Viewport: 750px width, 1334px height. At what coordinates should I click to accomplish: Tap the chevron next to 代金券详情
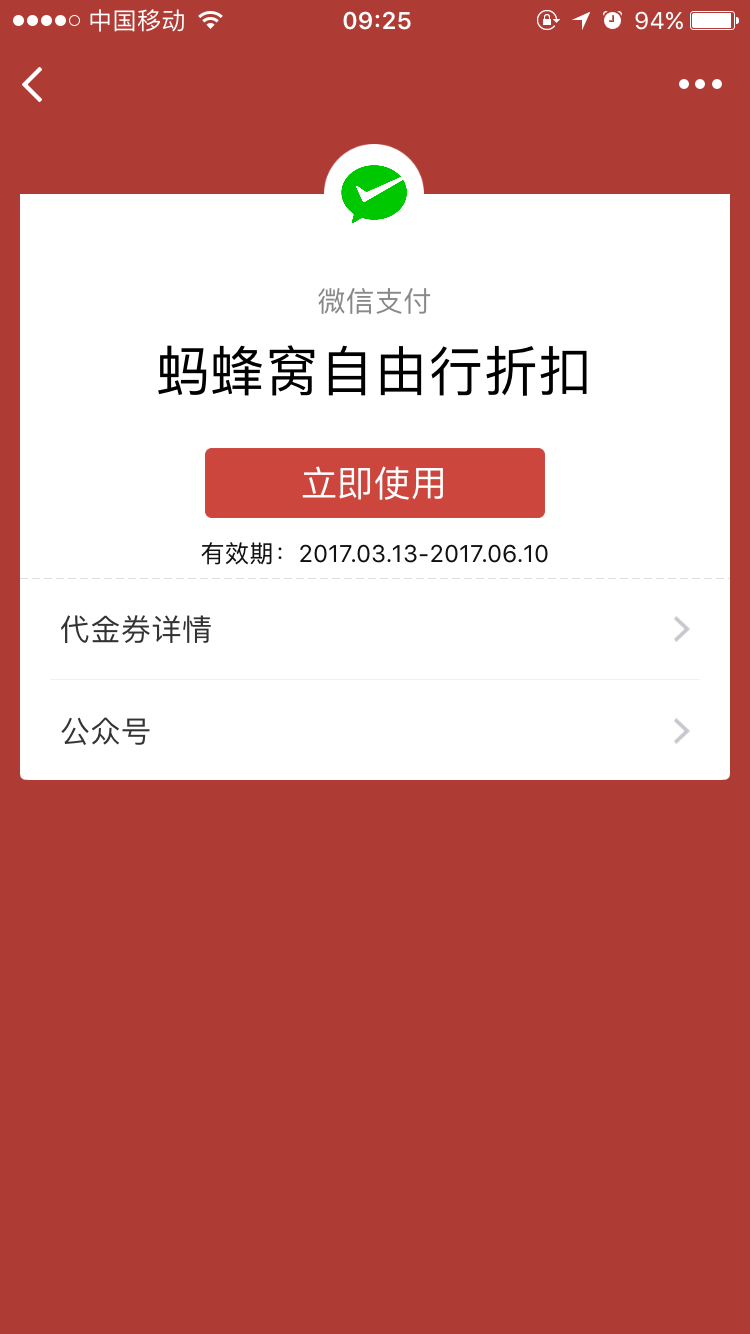tap(681, 629)
